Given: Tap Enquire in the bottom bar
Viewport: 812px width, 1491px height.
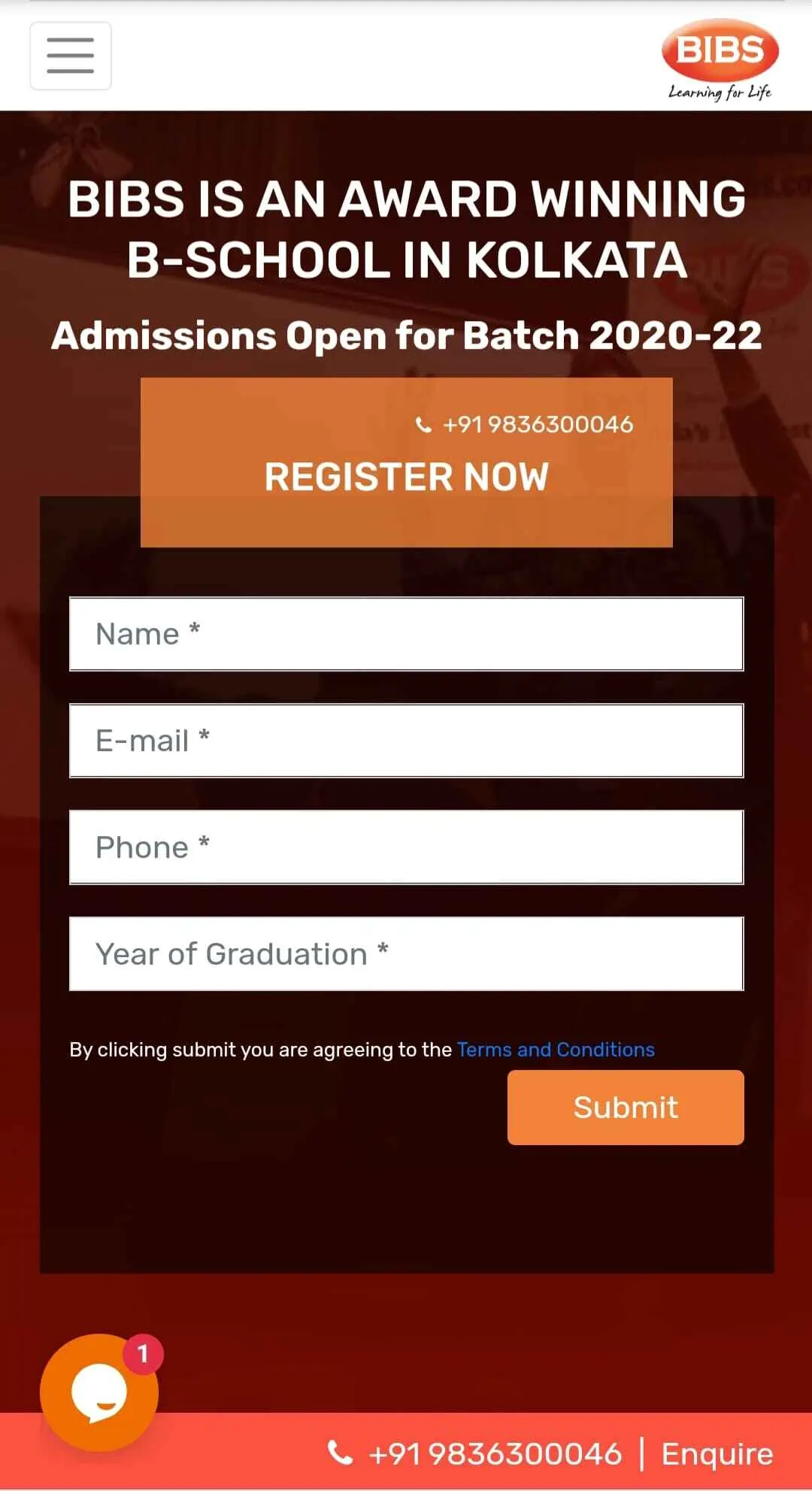Looking at the screenshot, I should click(717, 1454).
